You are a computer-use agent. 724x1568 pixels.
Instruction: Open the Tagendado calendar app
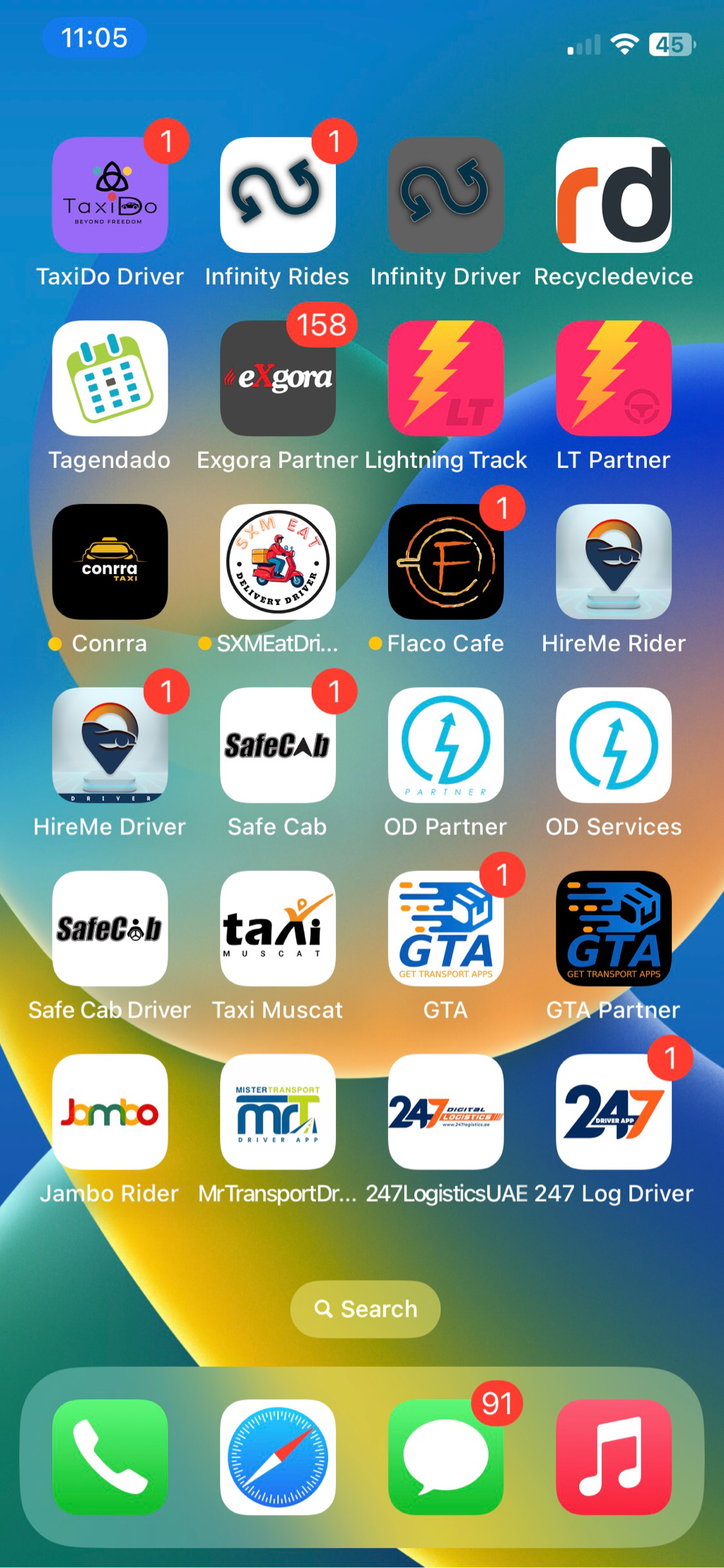pyautogui.click(x=110, y=378)
